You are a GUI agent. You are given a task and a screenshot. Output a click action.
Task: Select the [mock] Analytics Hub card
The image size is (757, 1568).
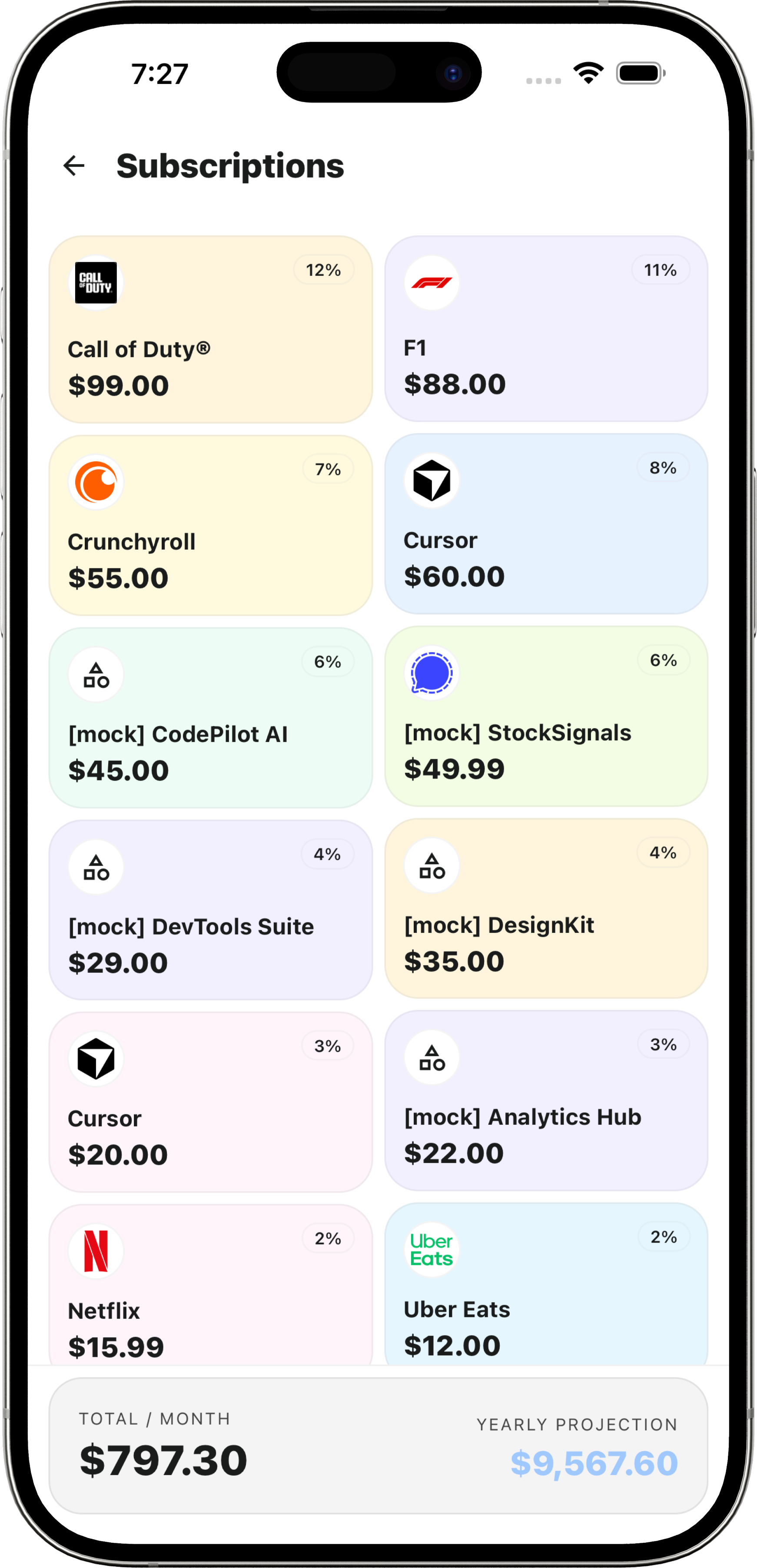click(x=546, y=1101)
